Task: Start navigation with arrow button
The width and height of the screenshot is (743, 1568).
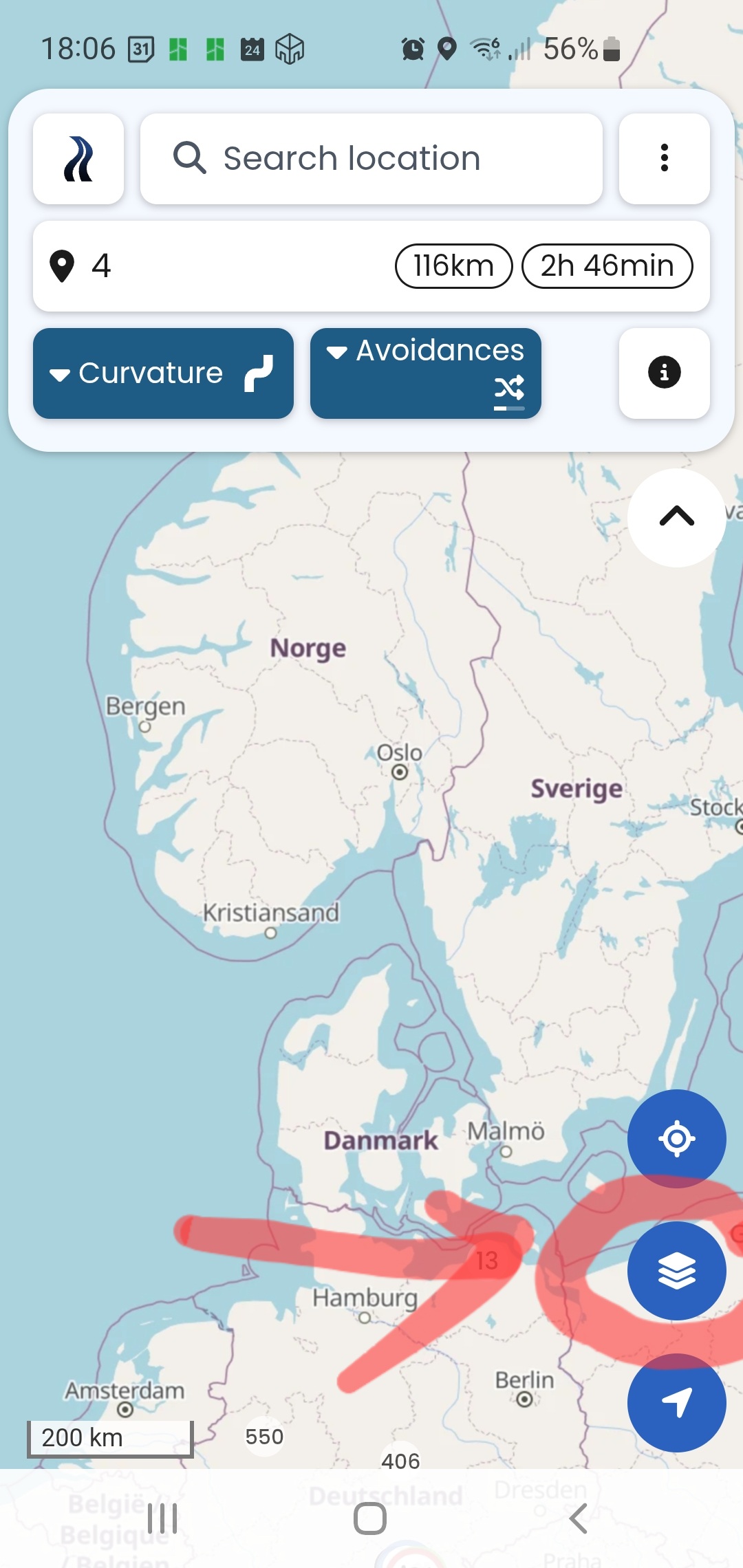Action: tap(676, 1403)
